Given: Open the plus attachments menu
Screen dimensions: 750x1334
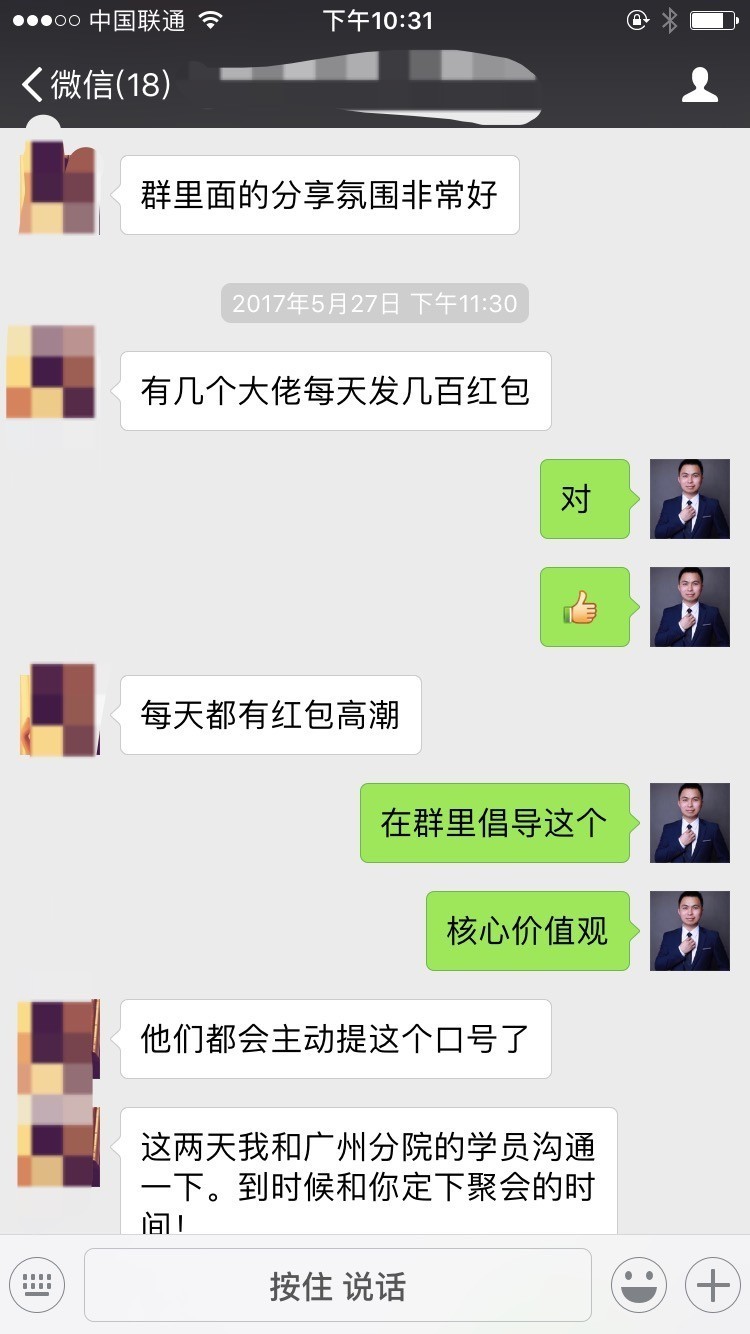Looking at the screenshot, I should point(713,1285).
